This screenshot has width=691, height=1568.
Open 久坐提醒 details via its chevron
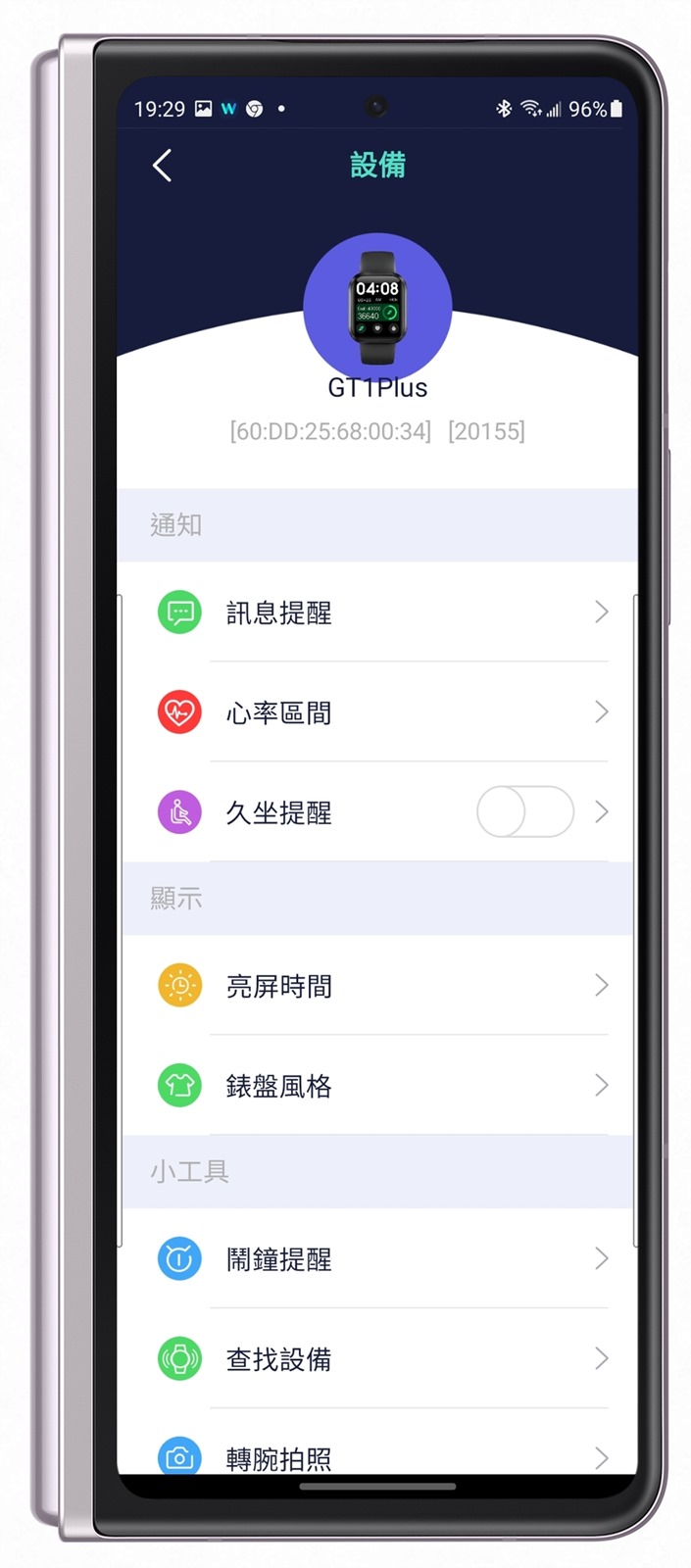[601, 812]
